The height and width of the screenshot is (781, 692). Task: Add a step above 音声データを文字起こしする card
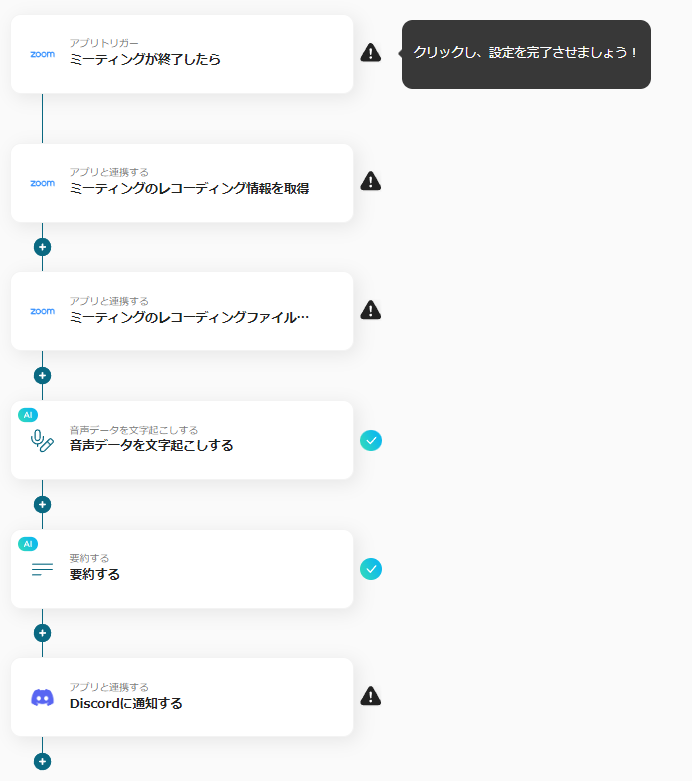click(x=42, y=376)
